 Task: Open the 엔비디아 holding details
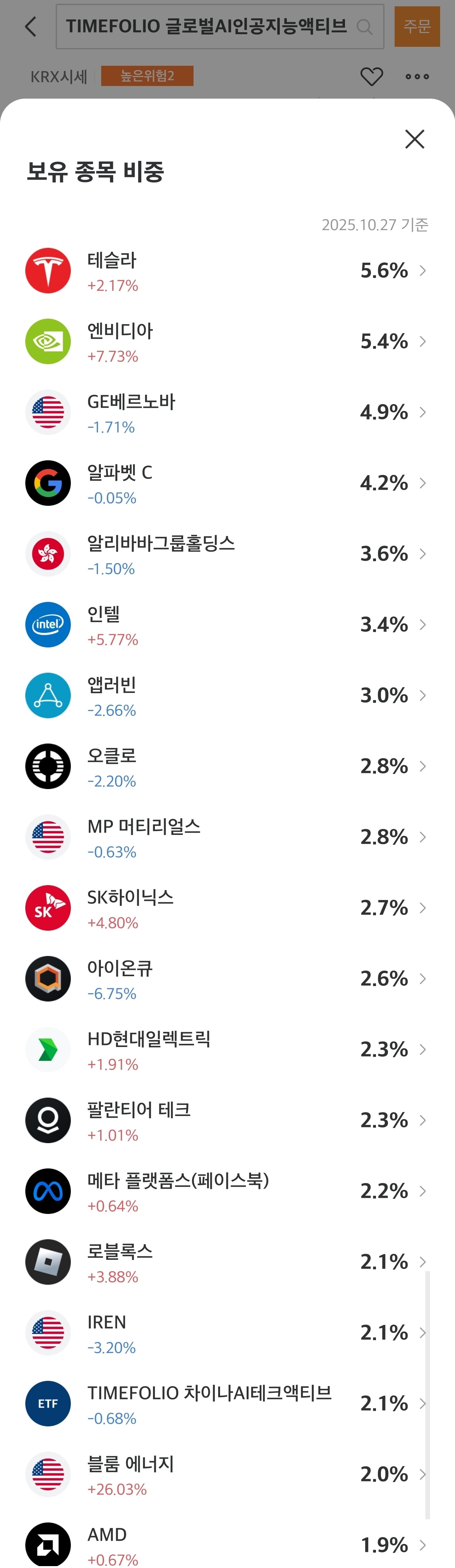point(227,341)
